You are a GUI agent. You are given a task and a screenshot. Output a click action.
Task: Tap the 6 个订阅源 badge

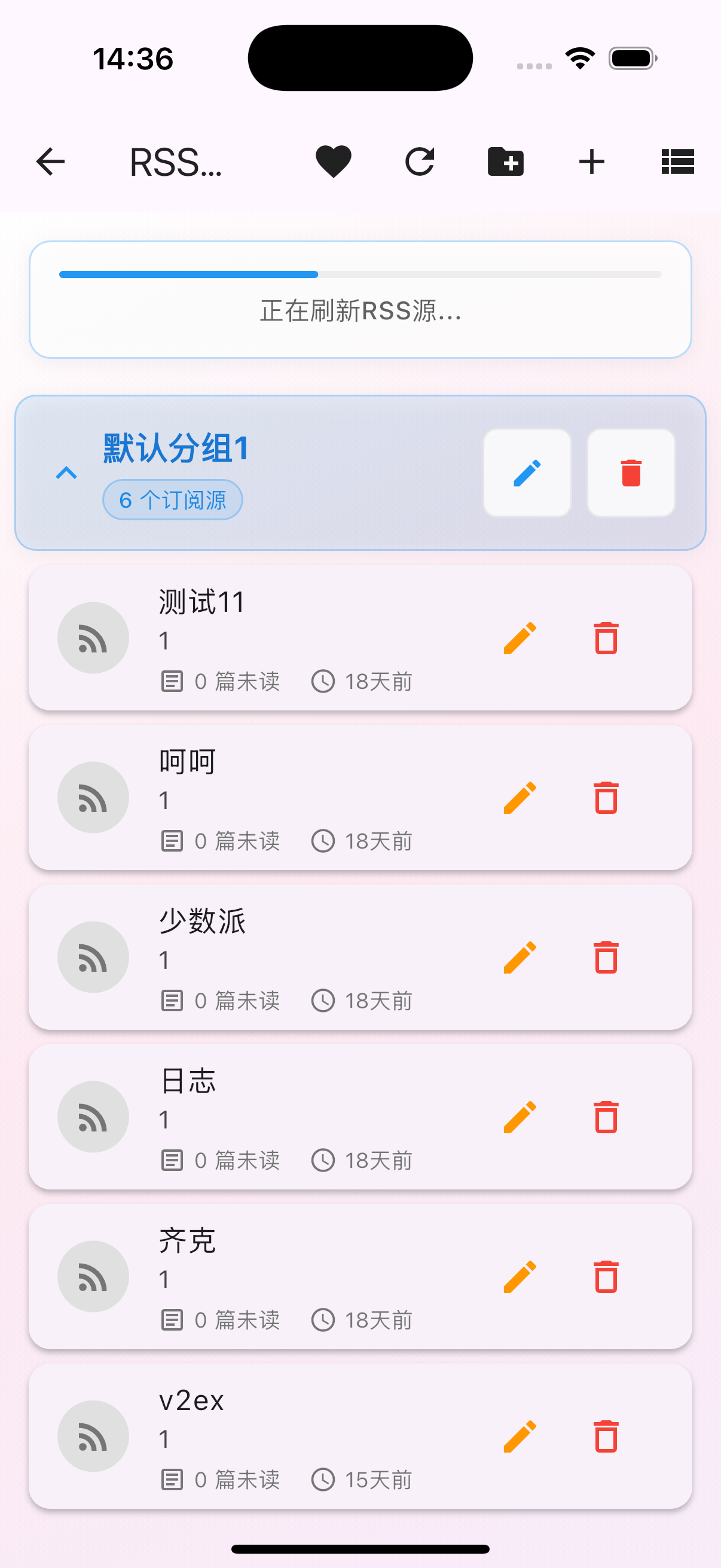(x=172, y=499)
